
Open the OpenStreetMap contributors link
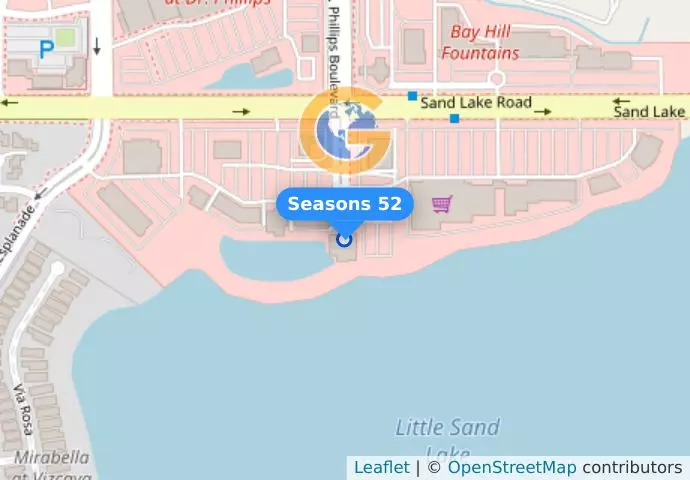tap(511, 467)
